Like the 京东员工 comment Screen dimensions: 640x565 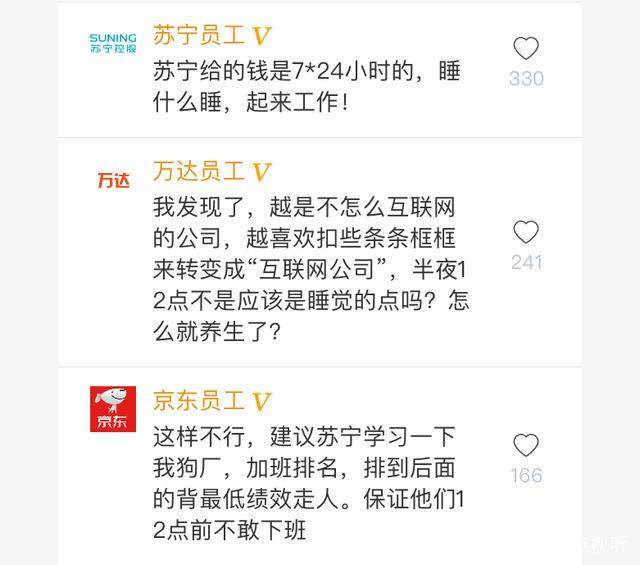[x=525, y=446]
